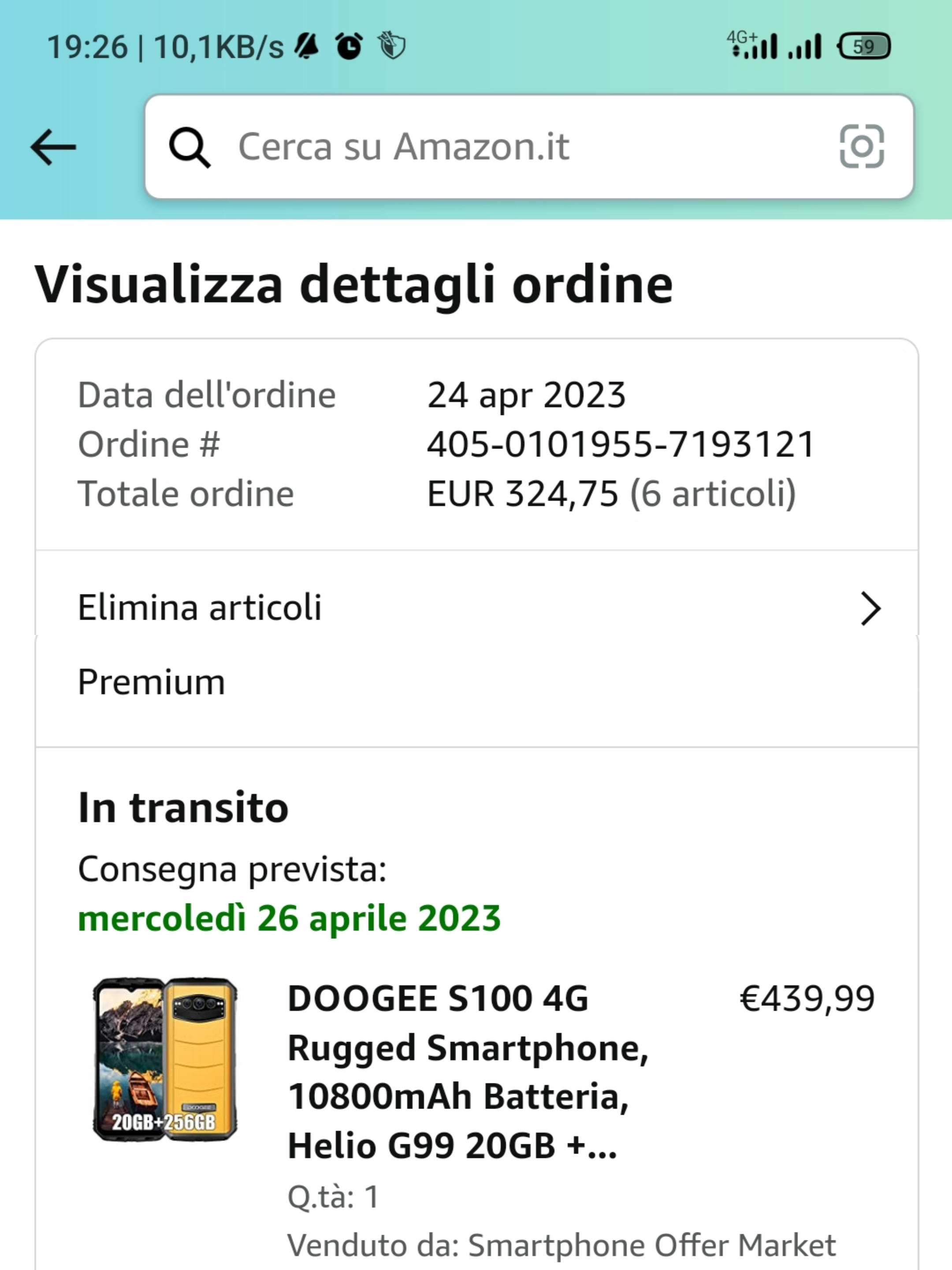The width and height of the screenshot is (952, 1270).
Task: Open the camera scan icon in search
Action: pyautogui.click(x=861, y=147)
